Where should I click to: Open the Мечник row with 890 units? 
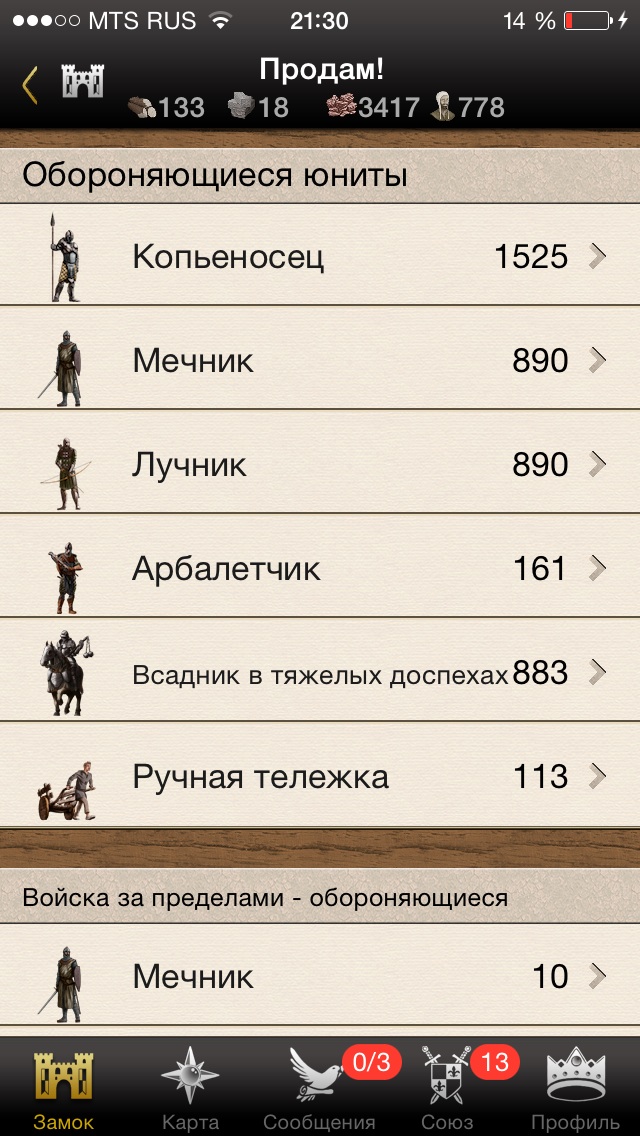click(x=320, y=361)
